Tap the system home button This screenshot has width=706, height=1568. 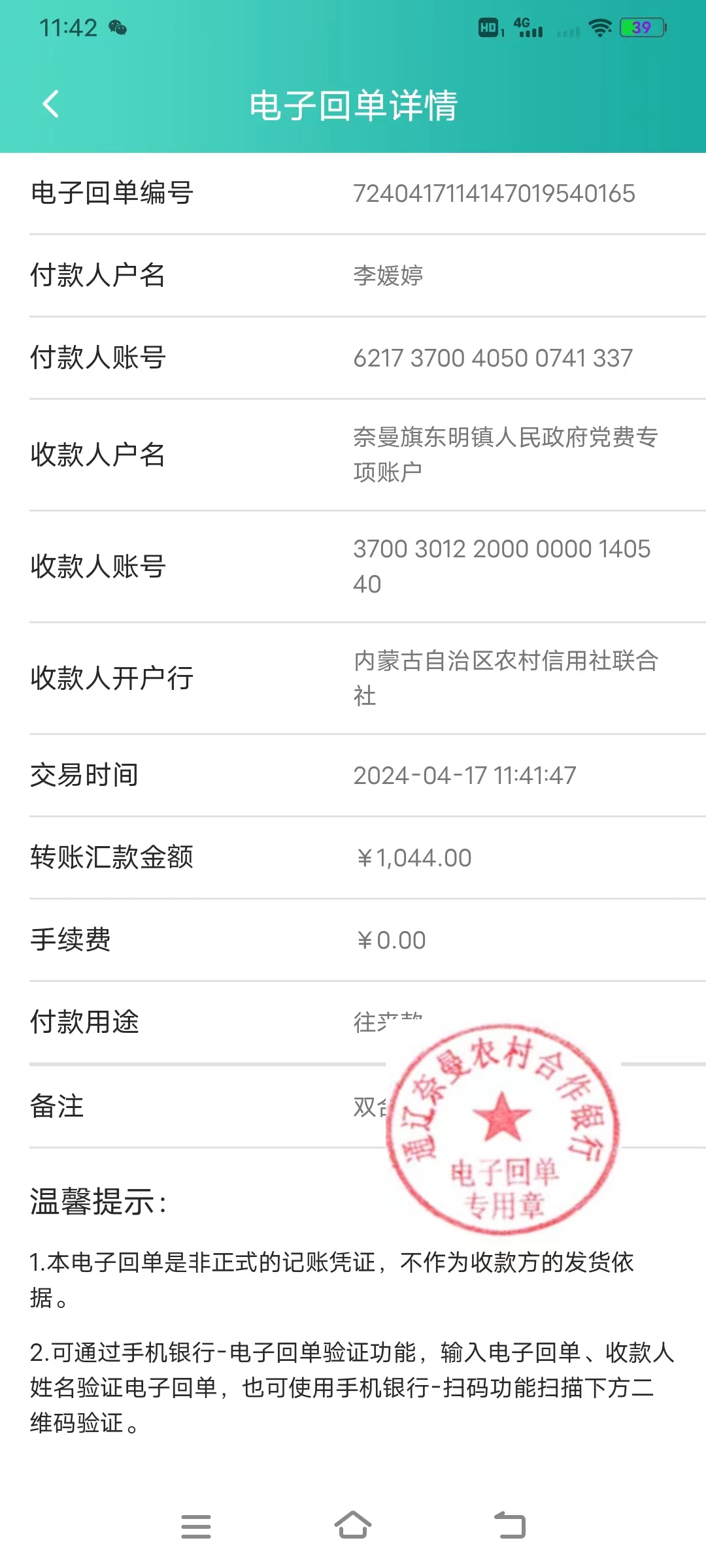[353, 1526]
